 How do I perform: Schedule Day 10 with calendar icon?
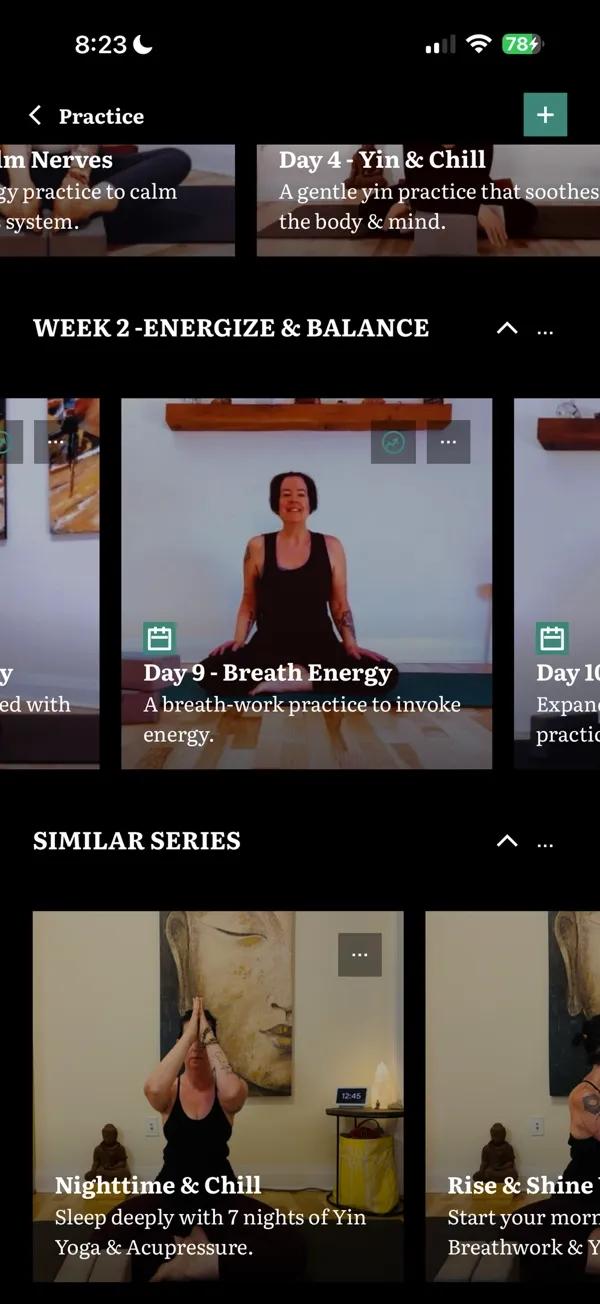[552, 638]
